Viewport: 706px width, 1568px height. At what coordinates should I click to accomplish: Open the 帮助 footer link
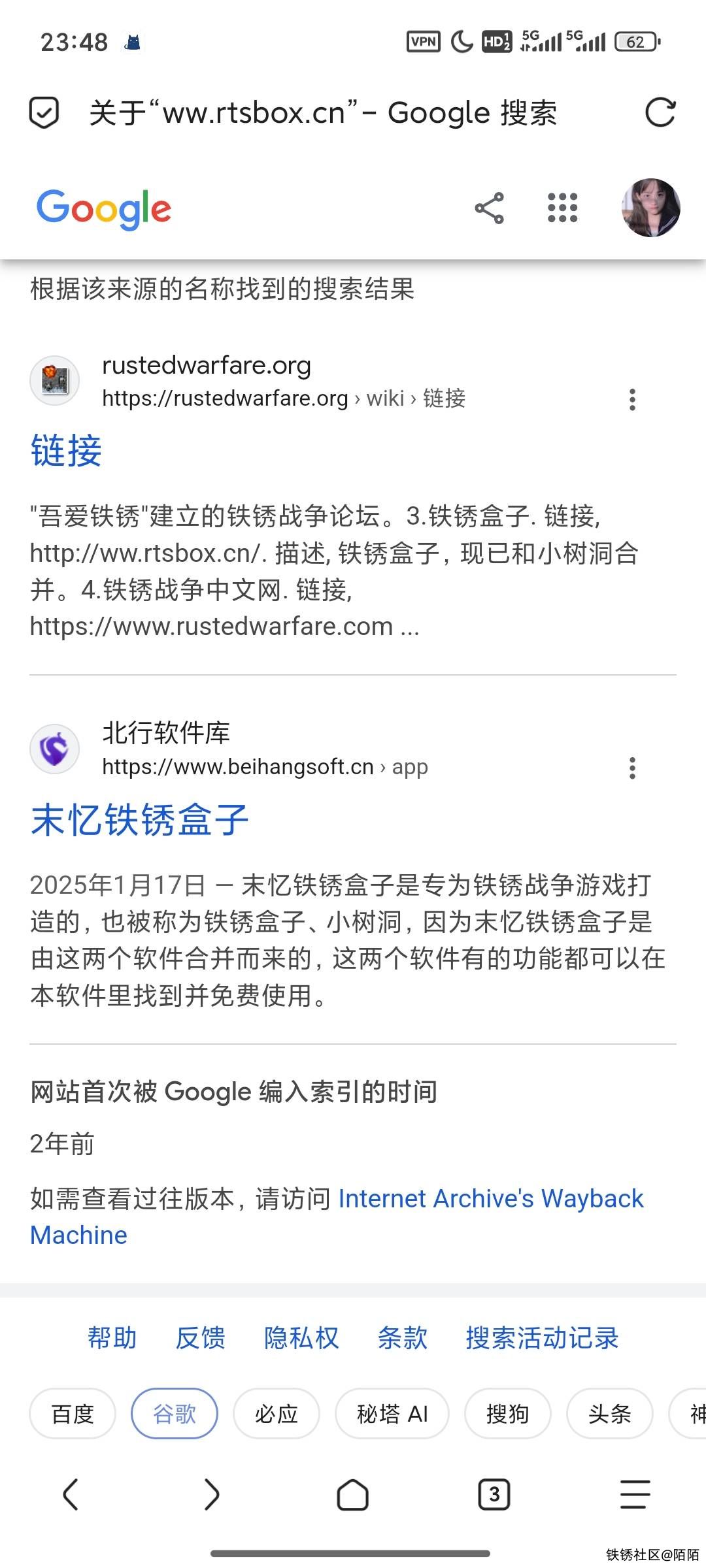pyautogui.click(x=112, y=1338)
